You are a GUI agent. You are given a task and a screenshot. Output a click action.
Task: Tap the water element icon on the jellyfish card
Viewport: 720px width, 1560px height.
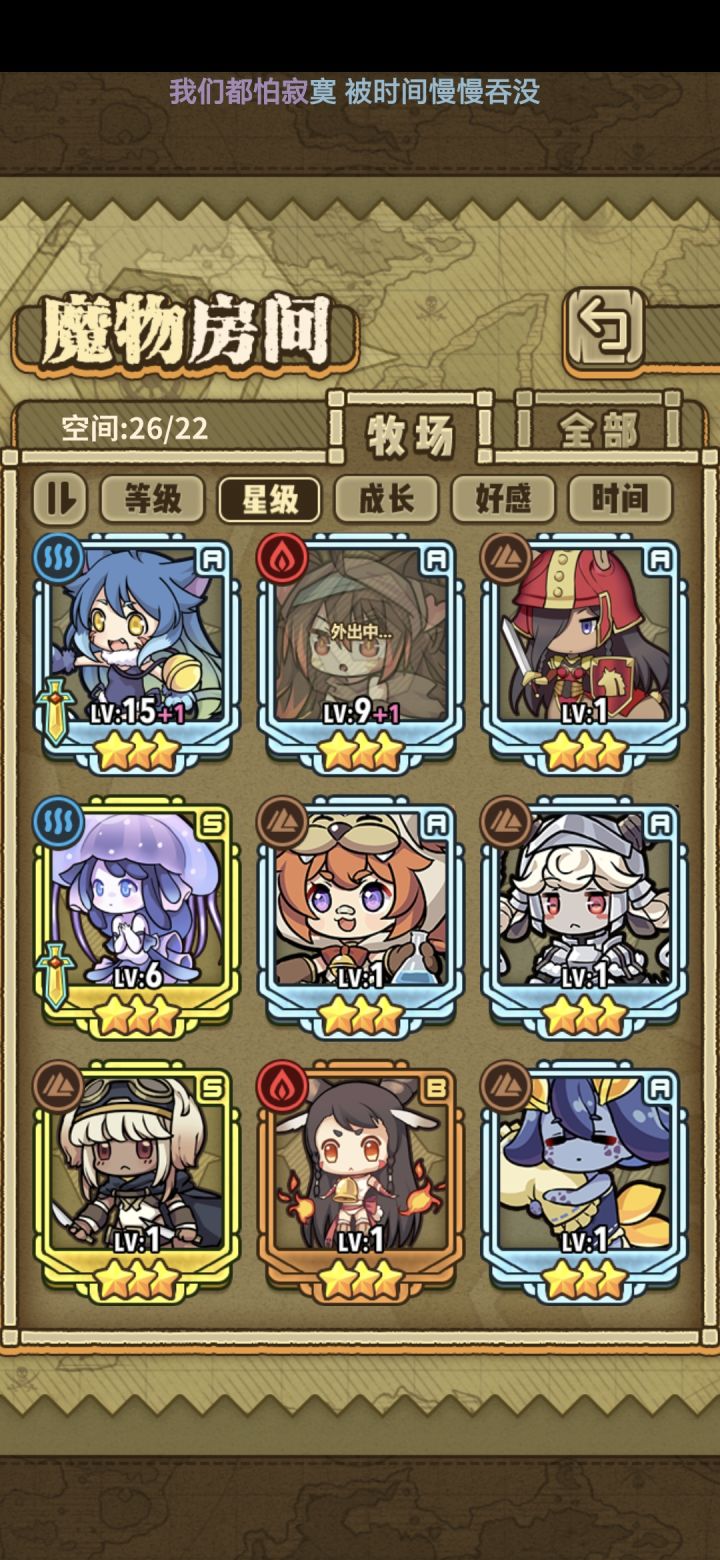click(x=61, y=822)
